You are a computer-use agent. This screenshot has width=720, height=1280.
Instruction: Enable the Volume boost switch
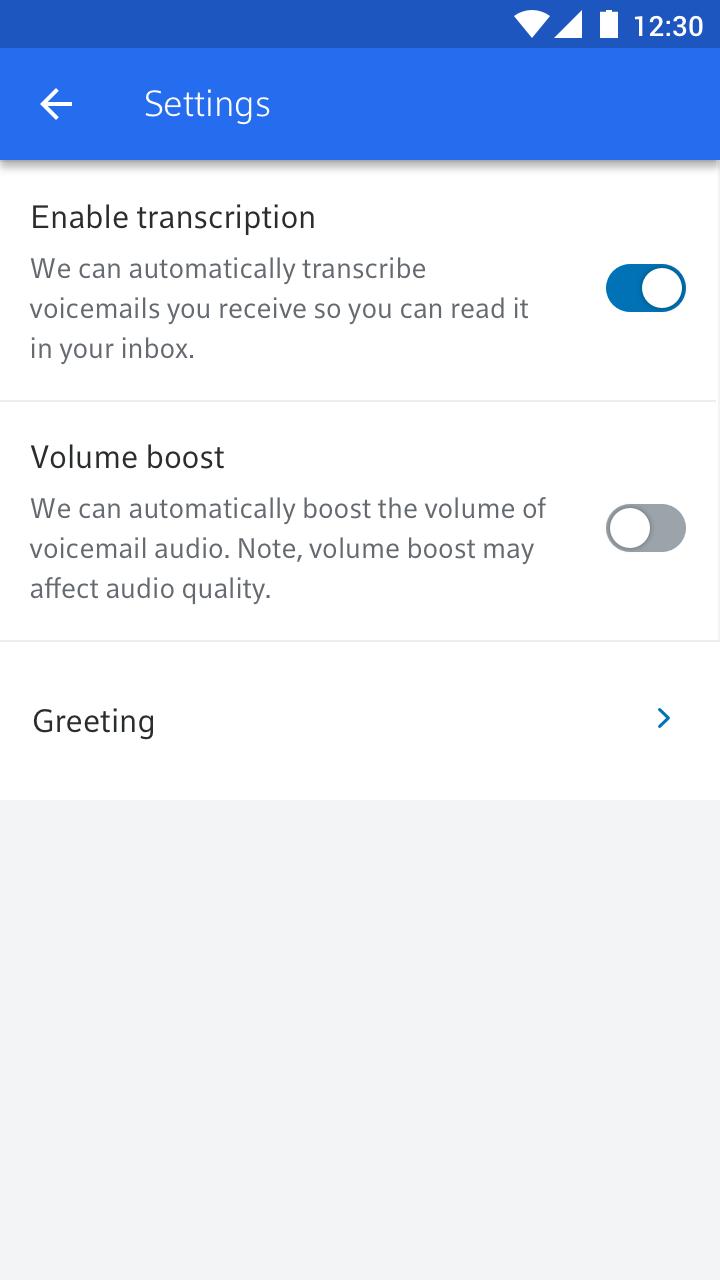645,528
